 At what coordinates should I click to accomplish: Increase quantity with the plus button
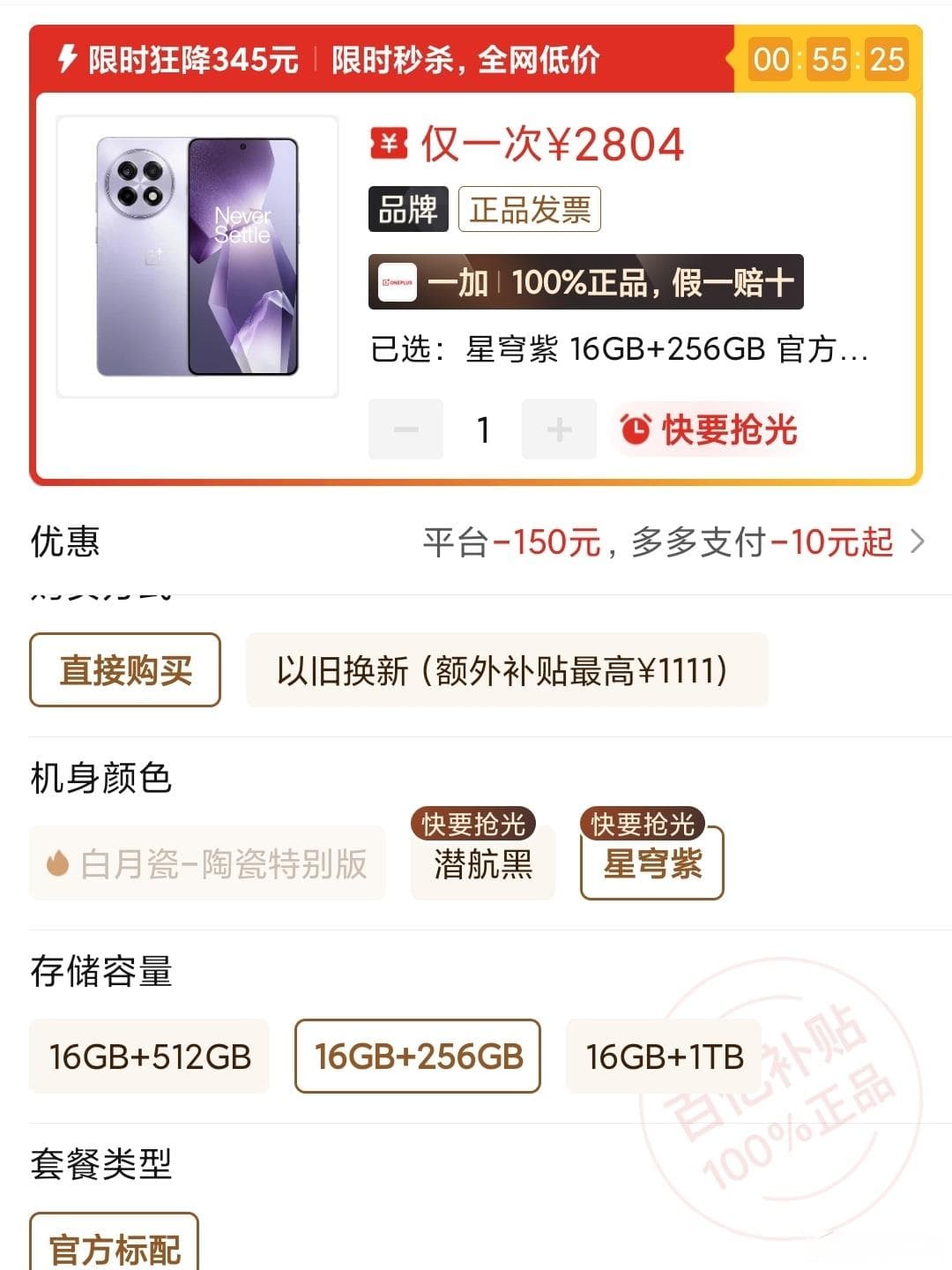[559, 430]
